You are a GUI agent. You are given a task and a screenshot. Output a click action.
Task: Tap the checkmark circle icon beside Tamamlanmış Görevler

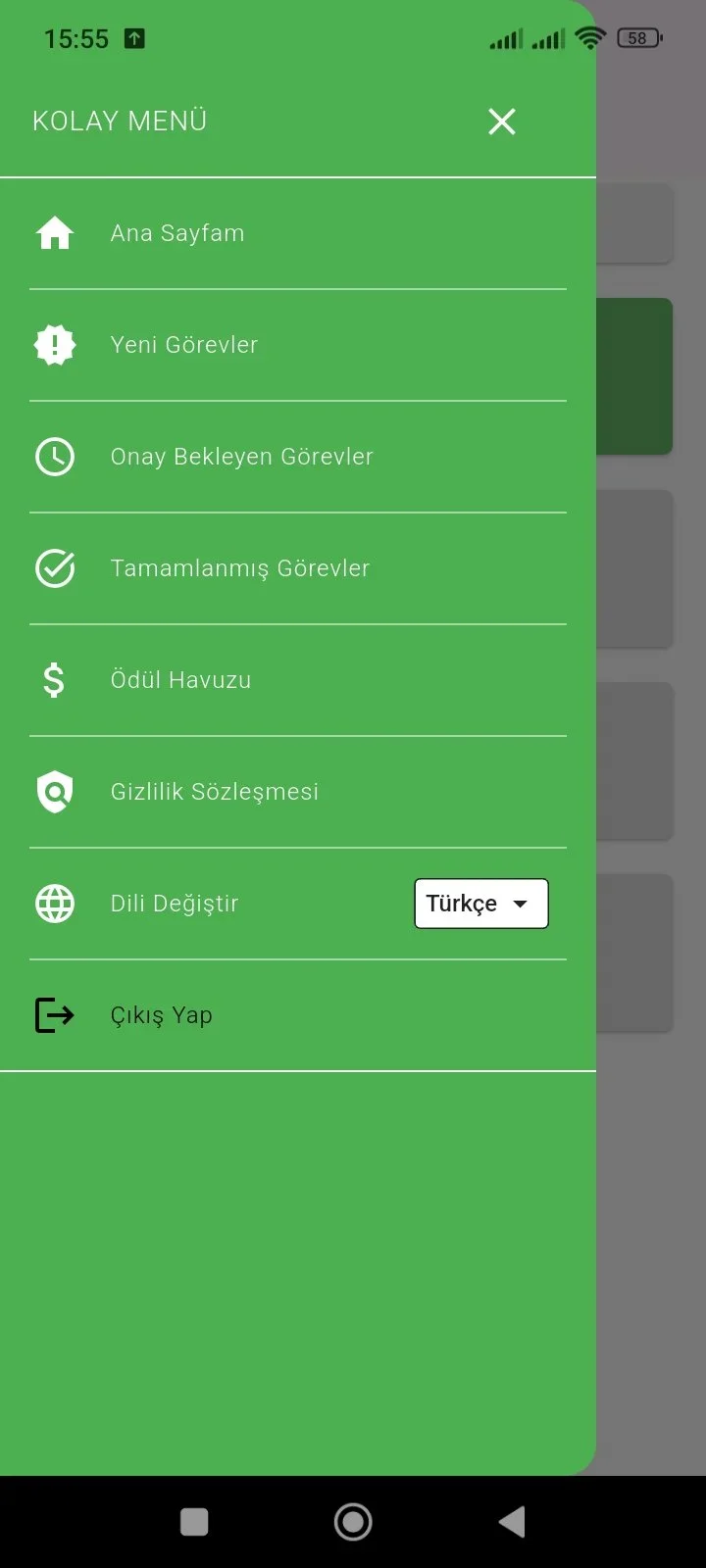[54, 568]
